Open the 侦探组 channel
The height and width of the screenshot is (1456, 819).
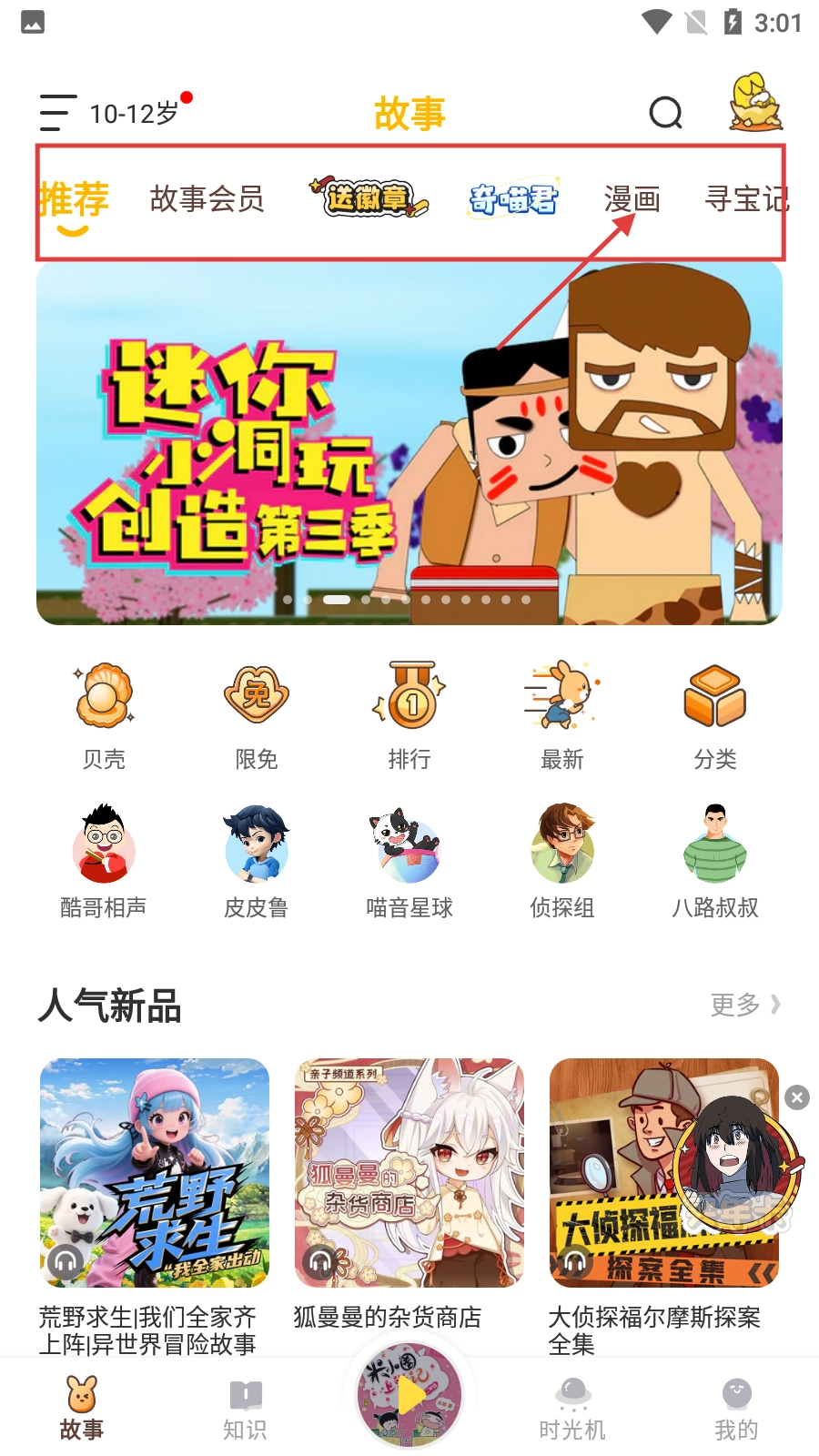pyautogui.click(x=562, y=861)
